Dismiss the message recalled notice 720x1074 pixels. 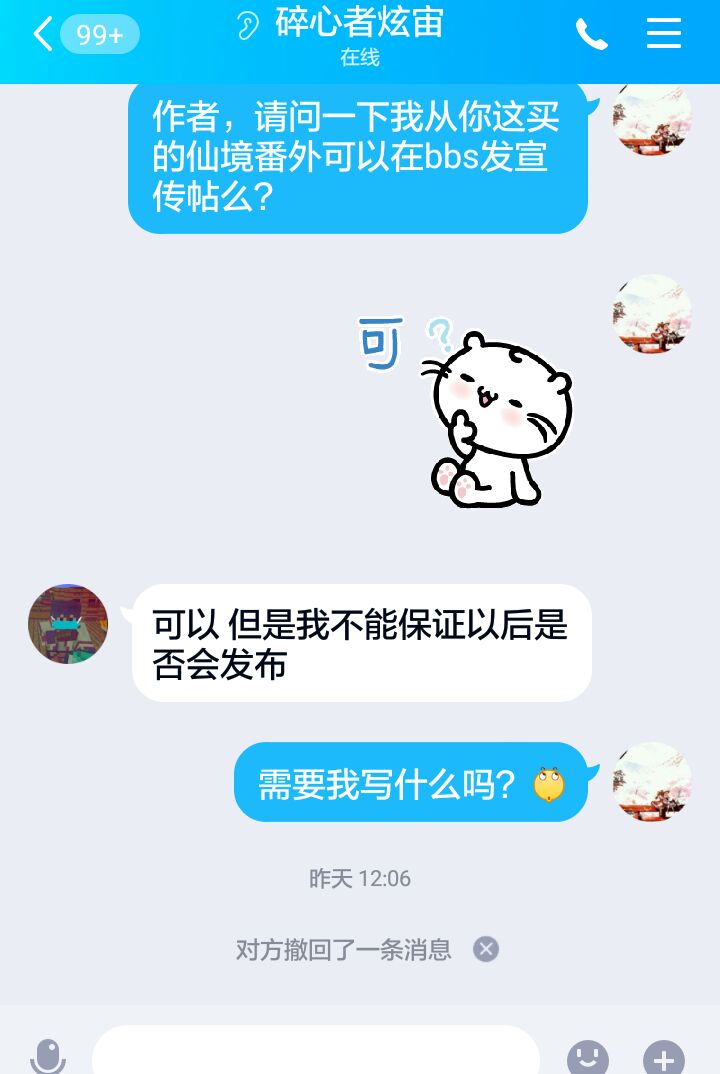(486, 949)
